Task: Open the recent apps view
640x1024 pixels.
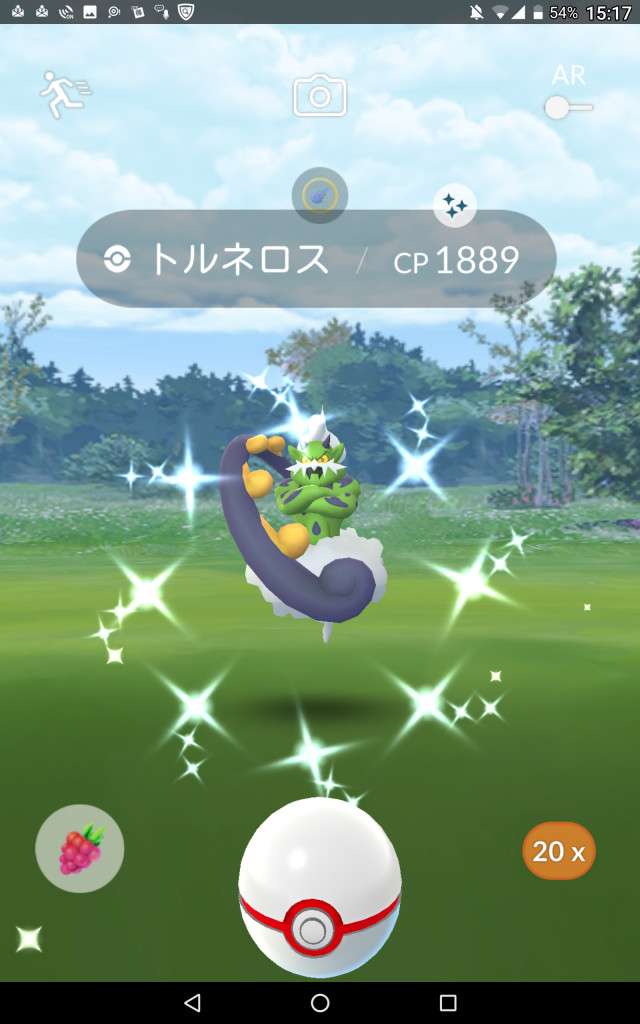Action: click(448, 1002)
